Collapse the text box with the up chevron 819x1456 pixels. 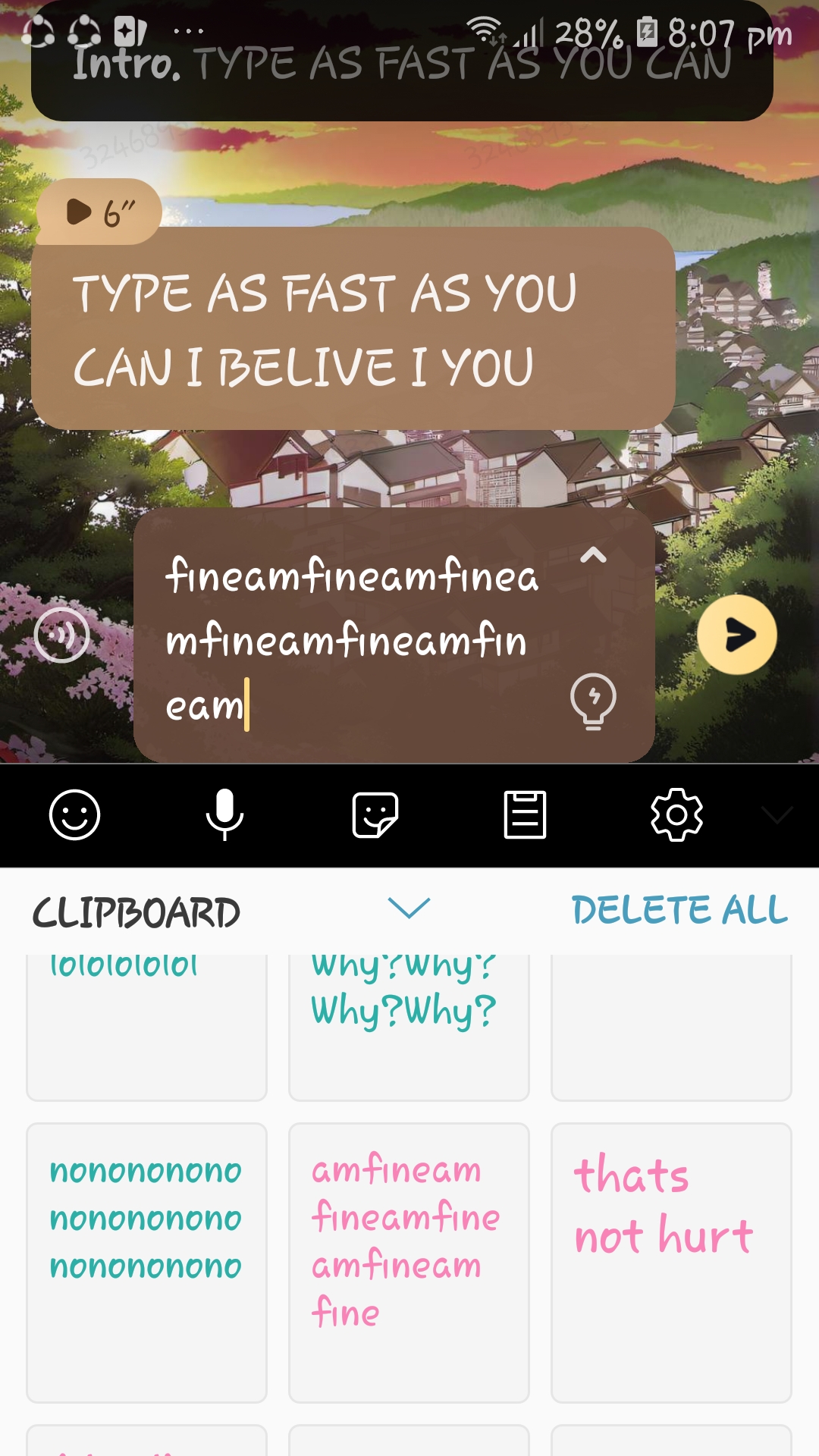tap(593, 556)
